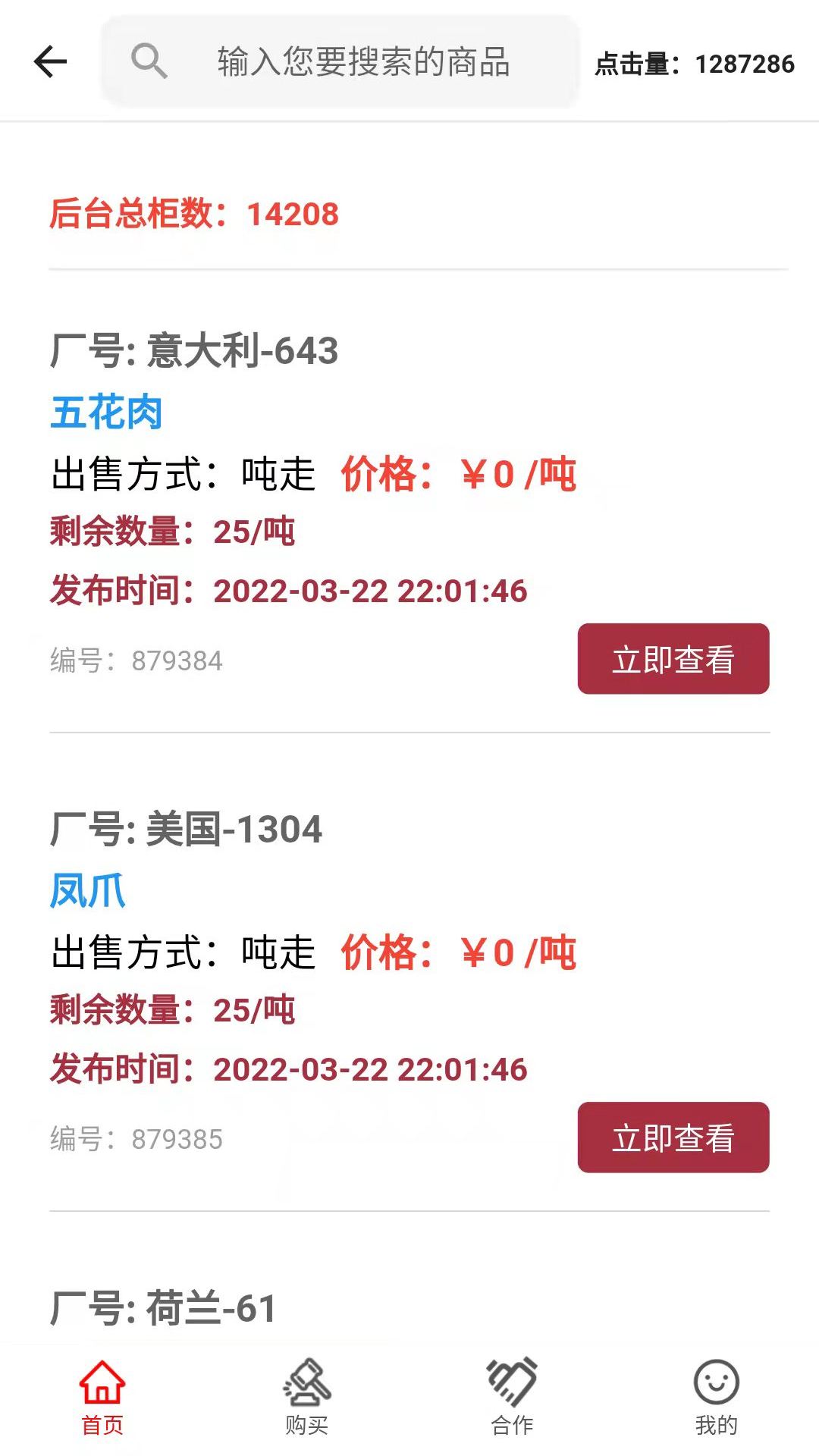Tap 剩余数量 25/吨 on 凤爪 listing
The image size is (819, 1456).
(171, 1009)
